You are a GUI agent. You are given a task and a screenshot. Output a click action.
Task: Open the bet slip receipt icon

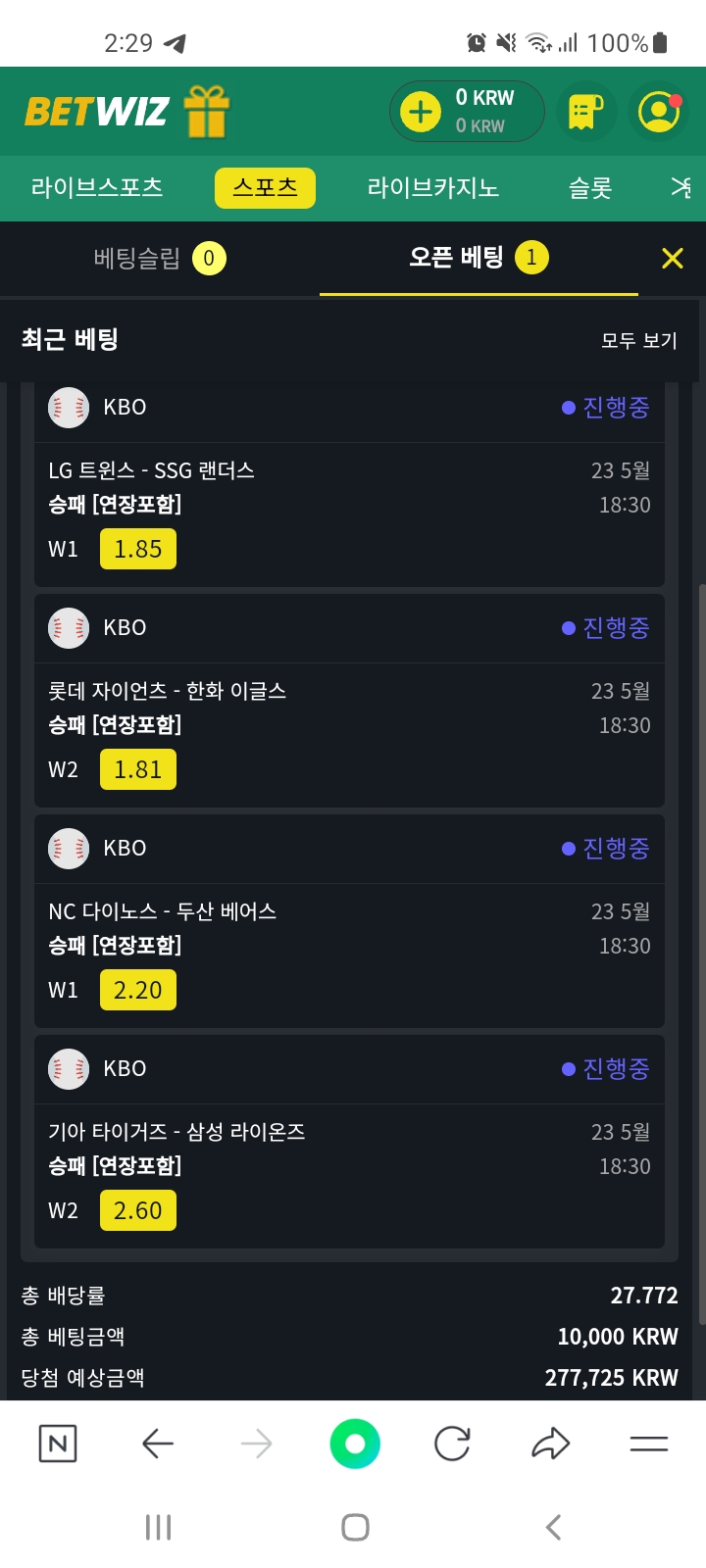(x=585, y=112)
